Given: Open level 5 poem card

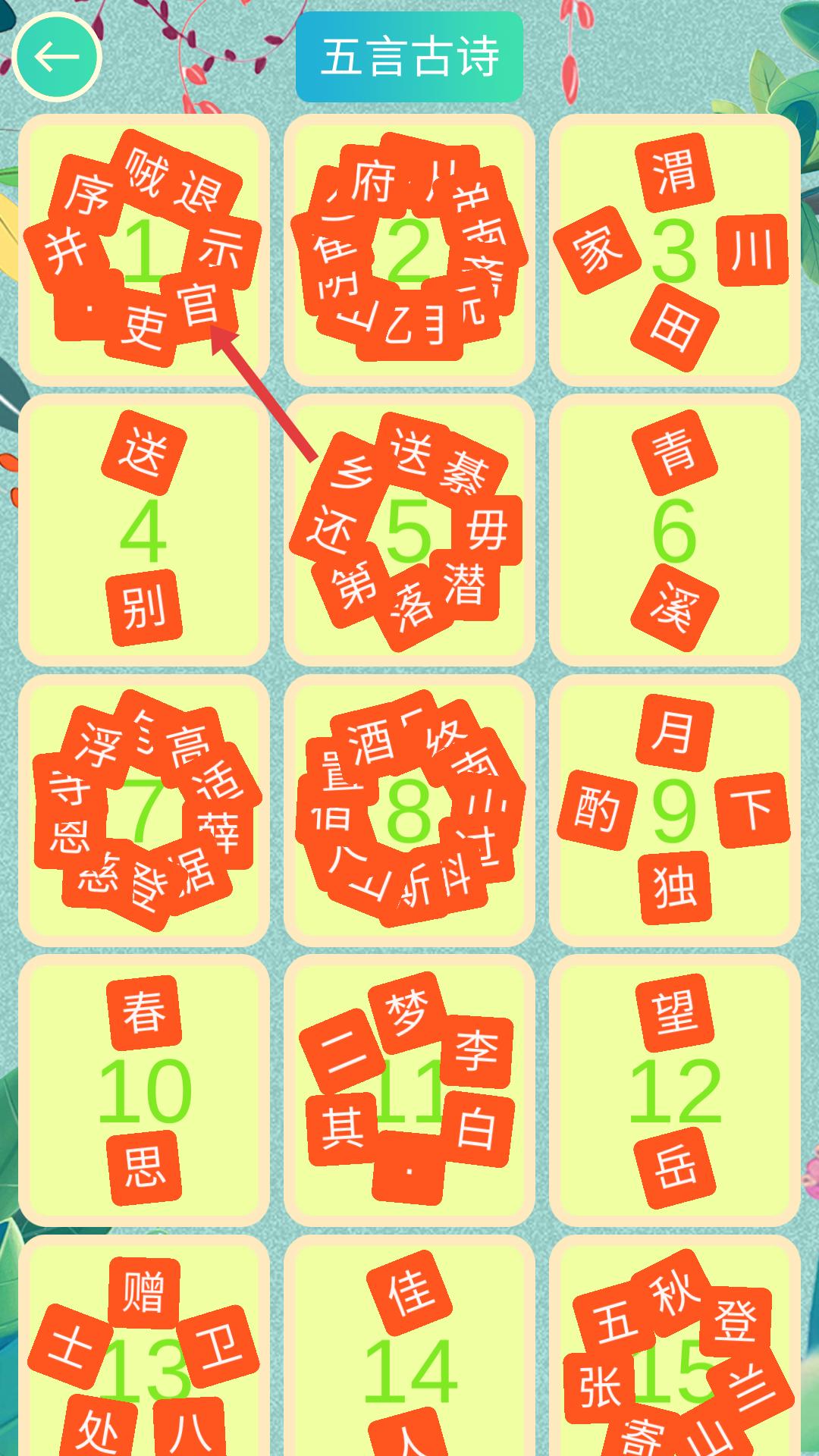Looking at the screenshot, I should (409, 530).
